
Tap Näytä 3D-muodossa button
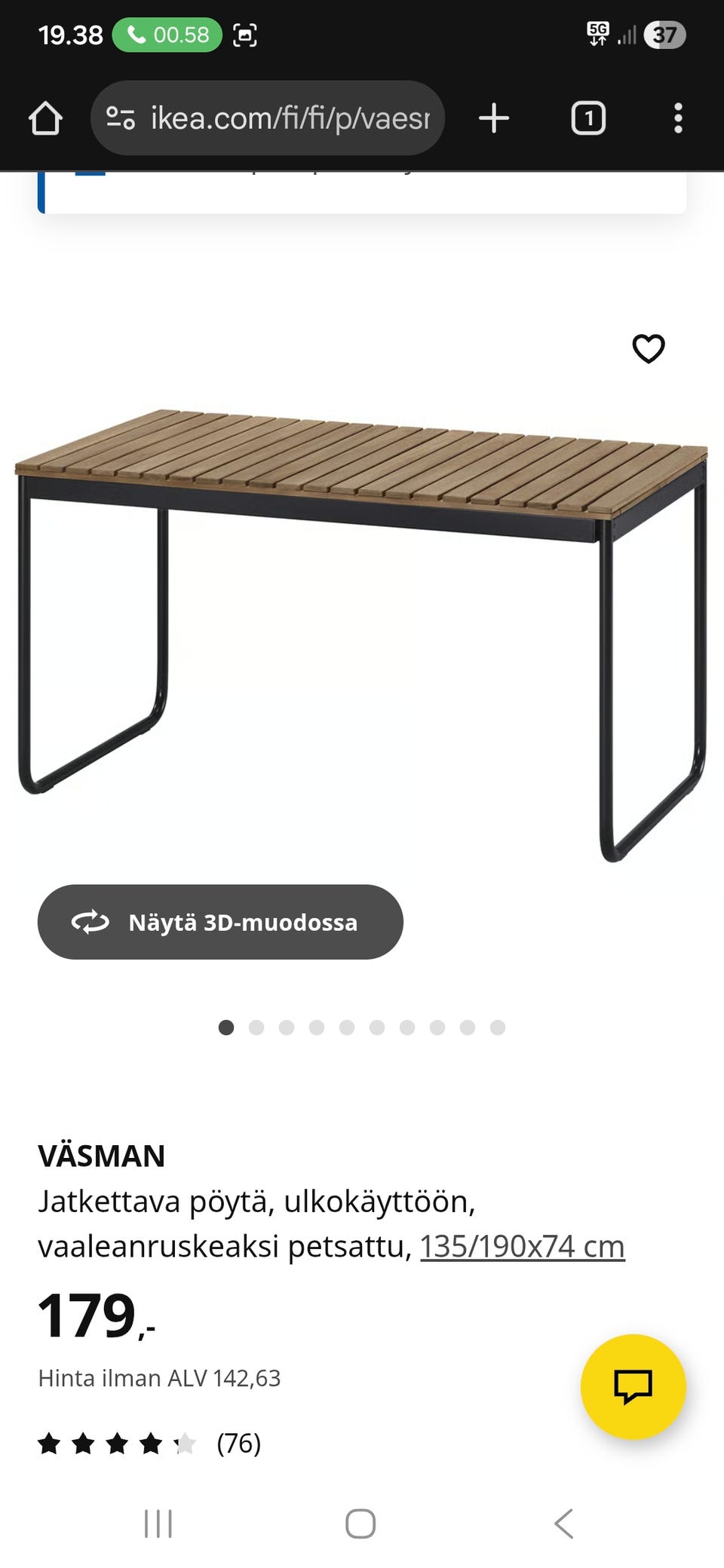tap(220, 922)
